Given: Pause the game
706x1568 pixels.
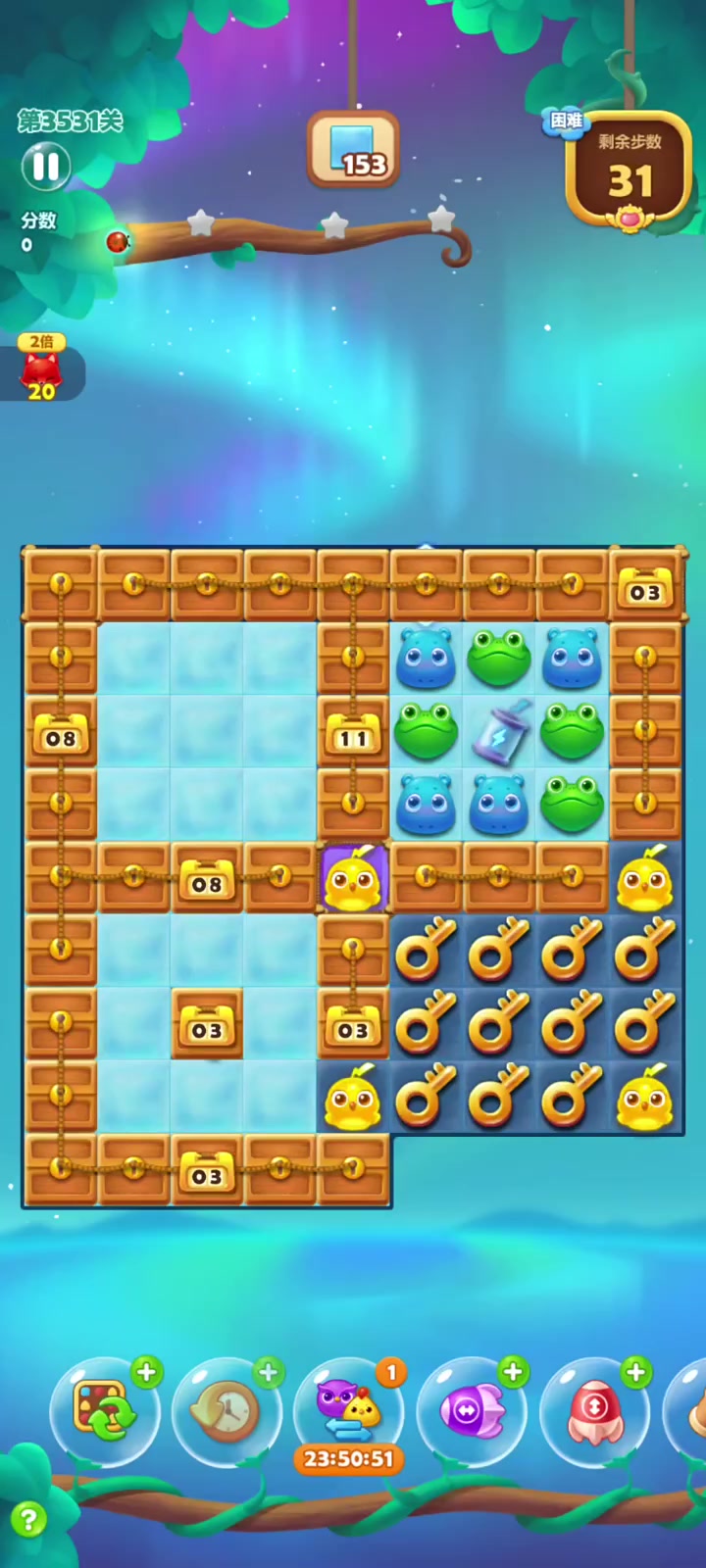Looking at the screenshot, I should (46, 167).
